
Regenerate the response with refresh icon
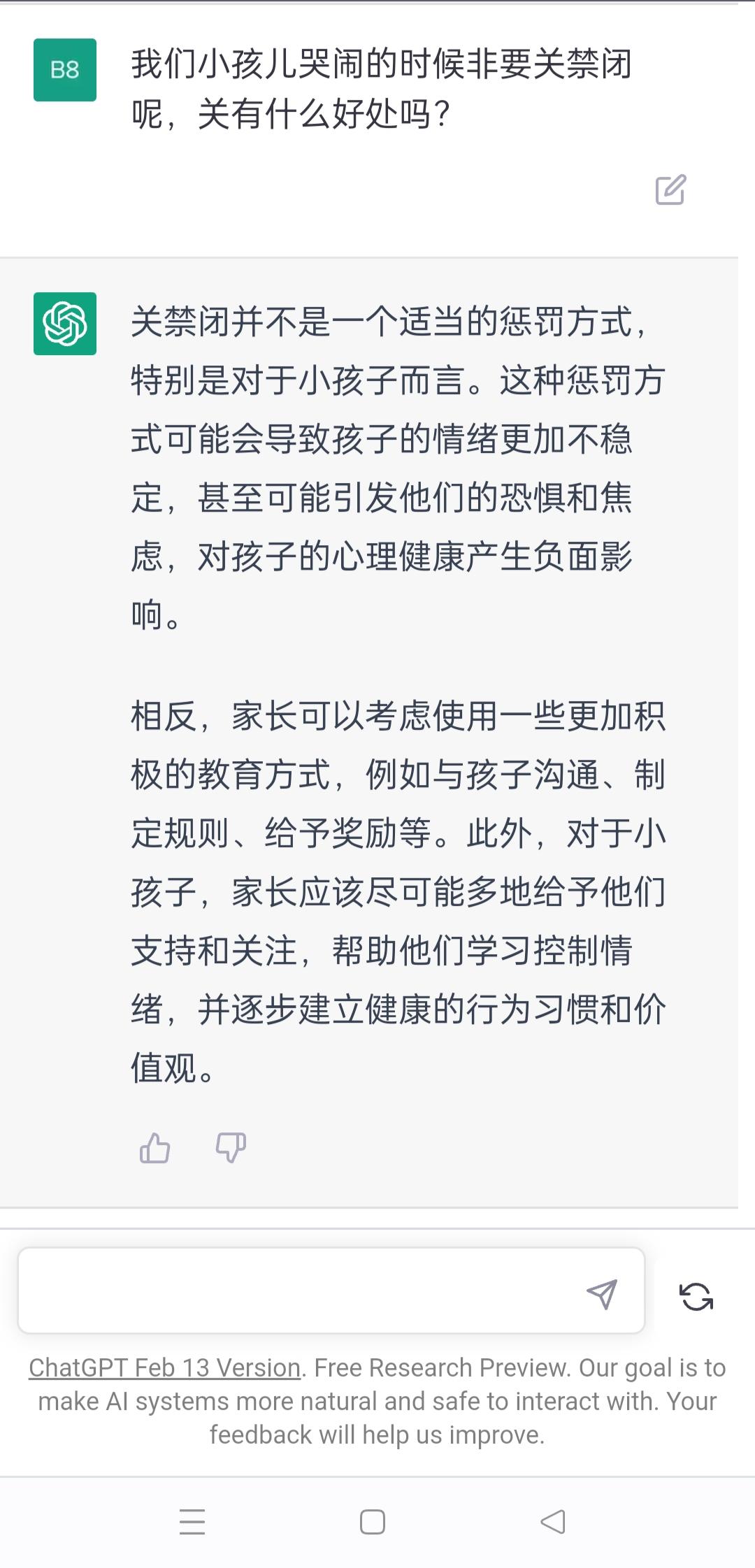[x=696, y=1297]
